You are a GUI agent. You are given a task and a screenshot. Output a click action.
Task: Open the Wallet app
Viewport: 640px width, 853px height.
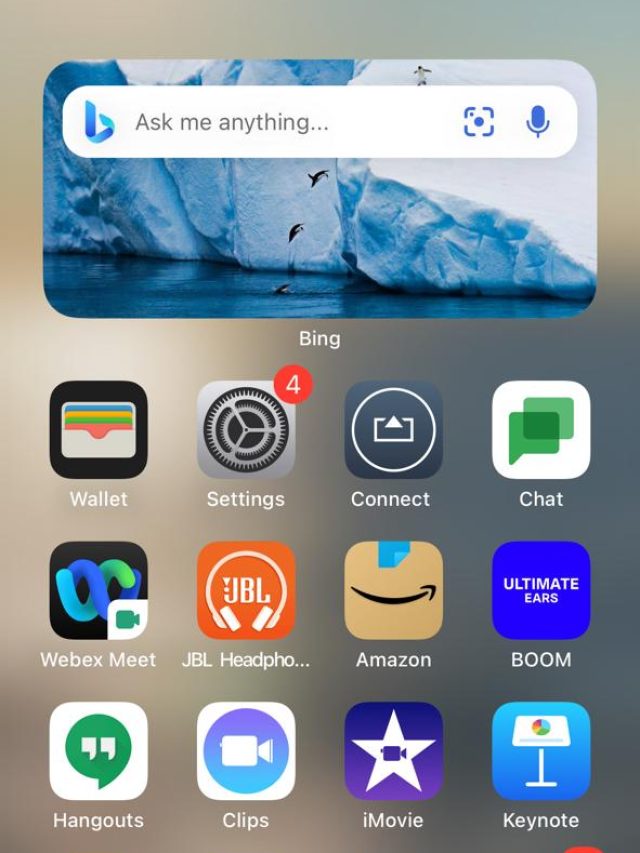(x=98, y=430)
